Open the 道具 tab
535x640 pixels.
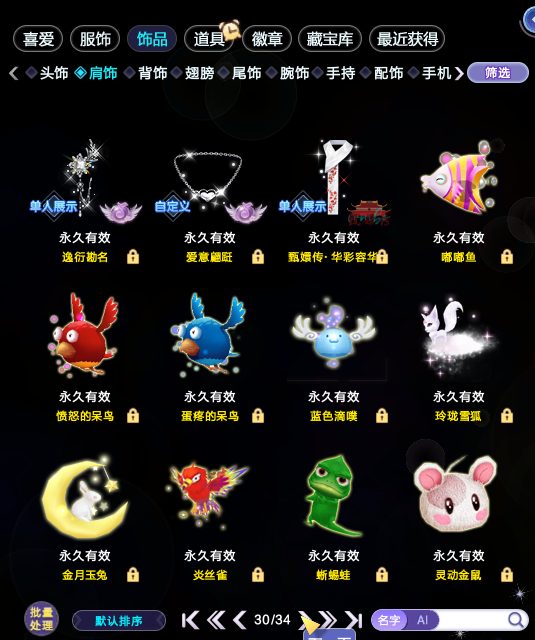click(x=209, y=39)
